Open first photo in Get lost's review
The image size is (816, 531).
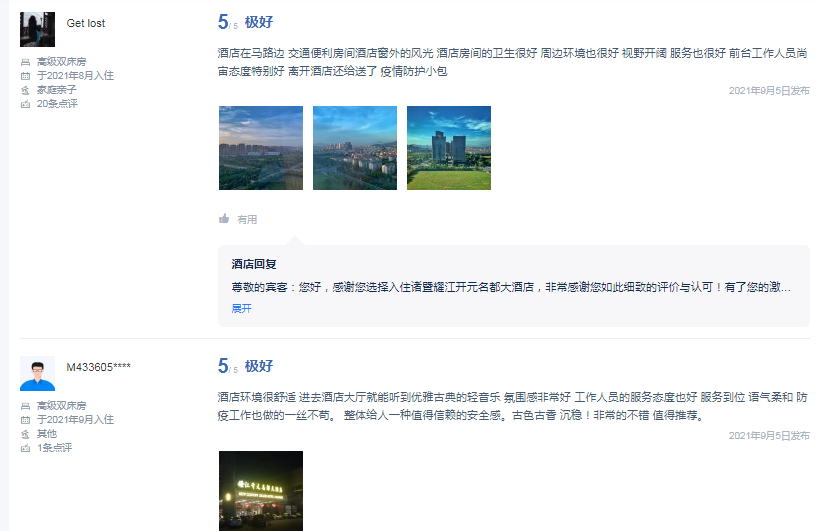click(x=260, y=148)
